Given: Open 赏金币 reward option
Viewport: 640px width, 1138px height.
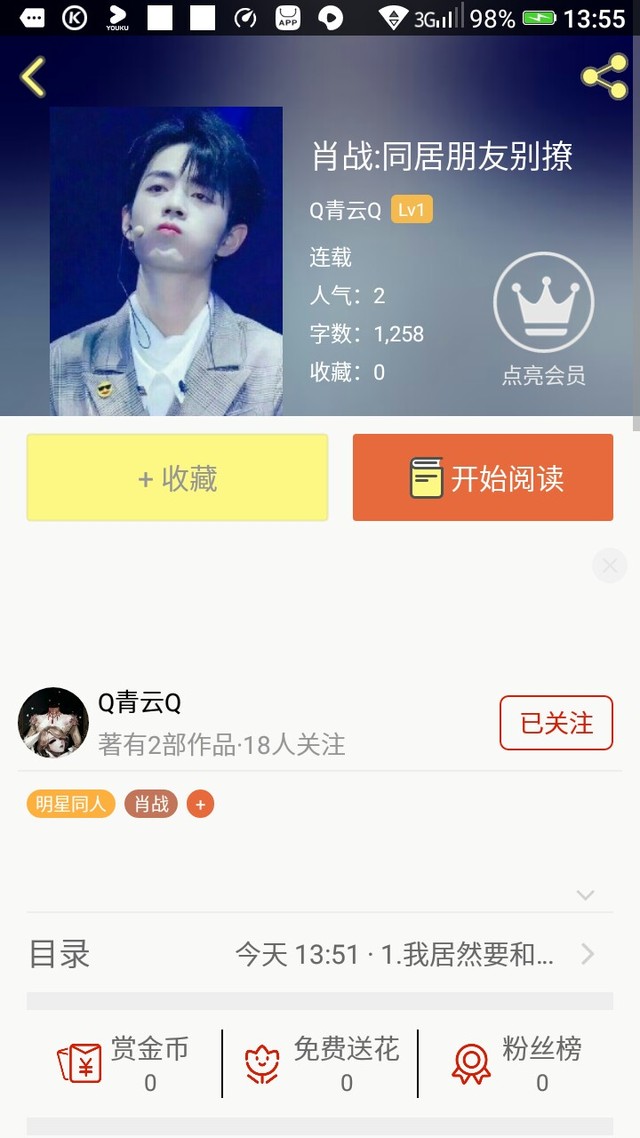Looking at the screenshot, I should (124, 1064).
